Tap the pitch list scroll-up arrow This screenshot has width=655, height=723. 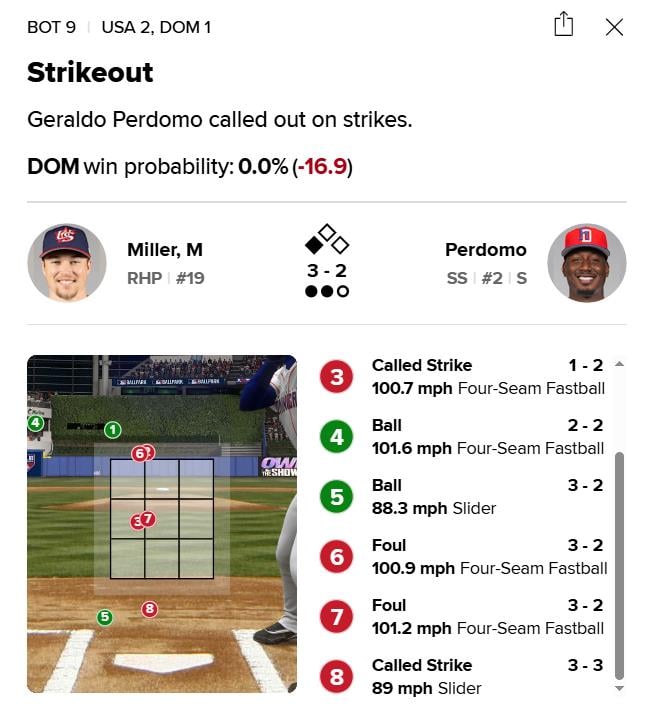pyautogui.click(x=619, y=364)
